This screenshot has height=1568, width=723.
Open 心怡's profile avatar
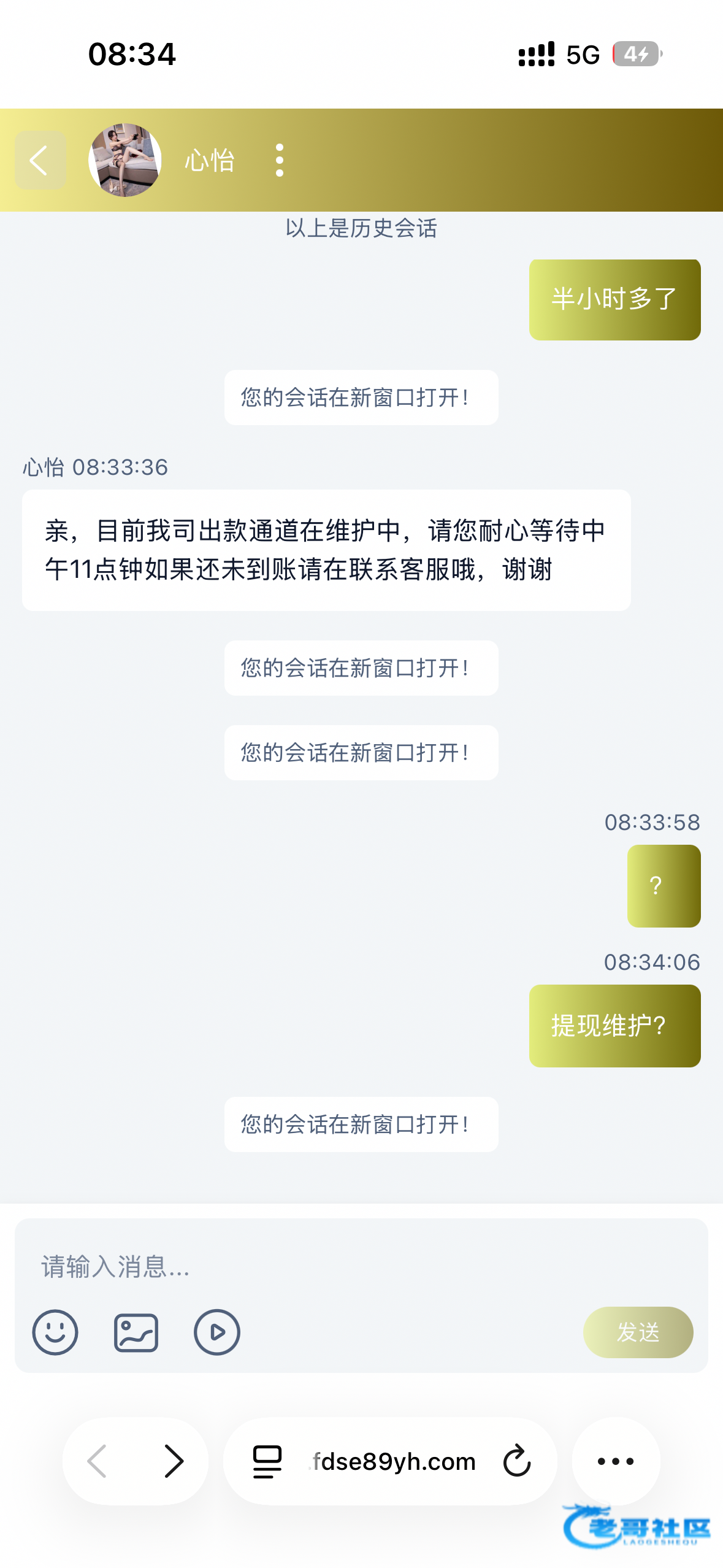[125, 160]
